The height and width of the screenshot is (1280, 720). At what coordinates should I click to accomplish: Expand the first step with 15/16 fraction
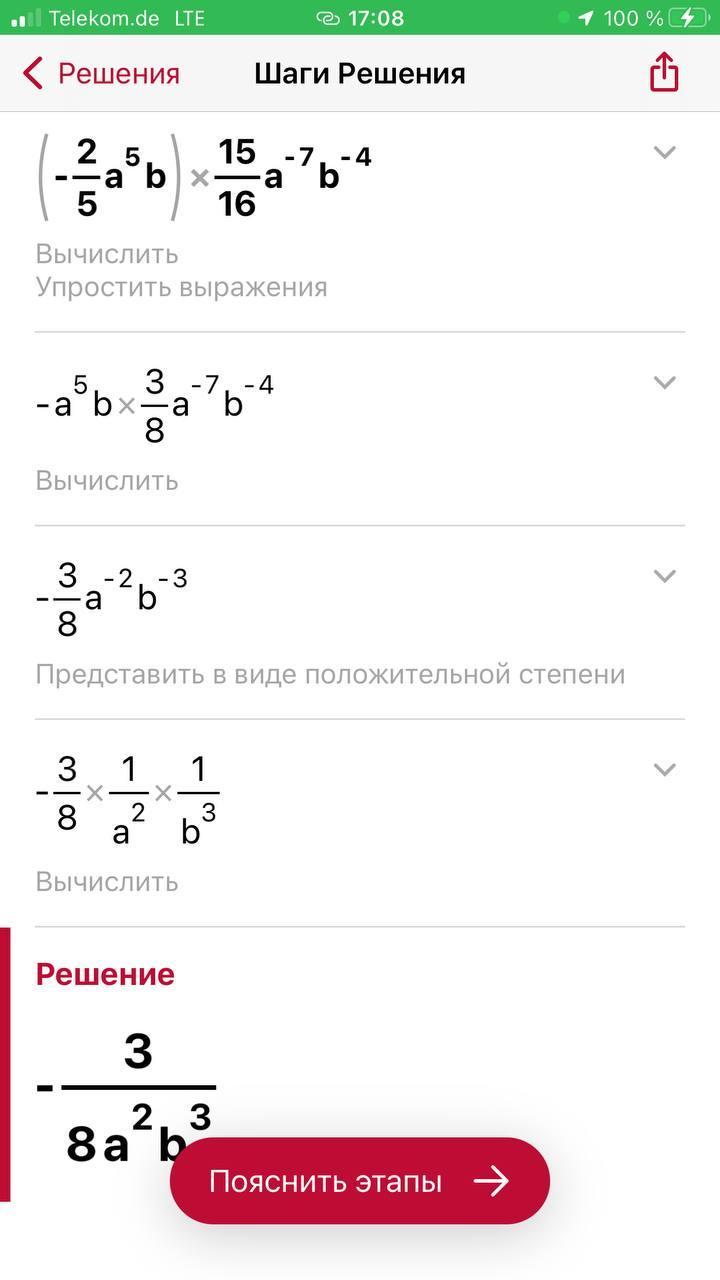[x=665, y=152]
